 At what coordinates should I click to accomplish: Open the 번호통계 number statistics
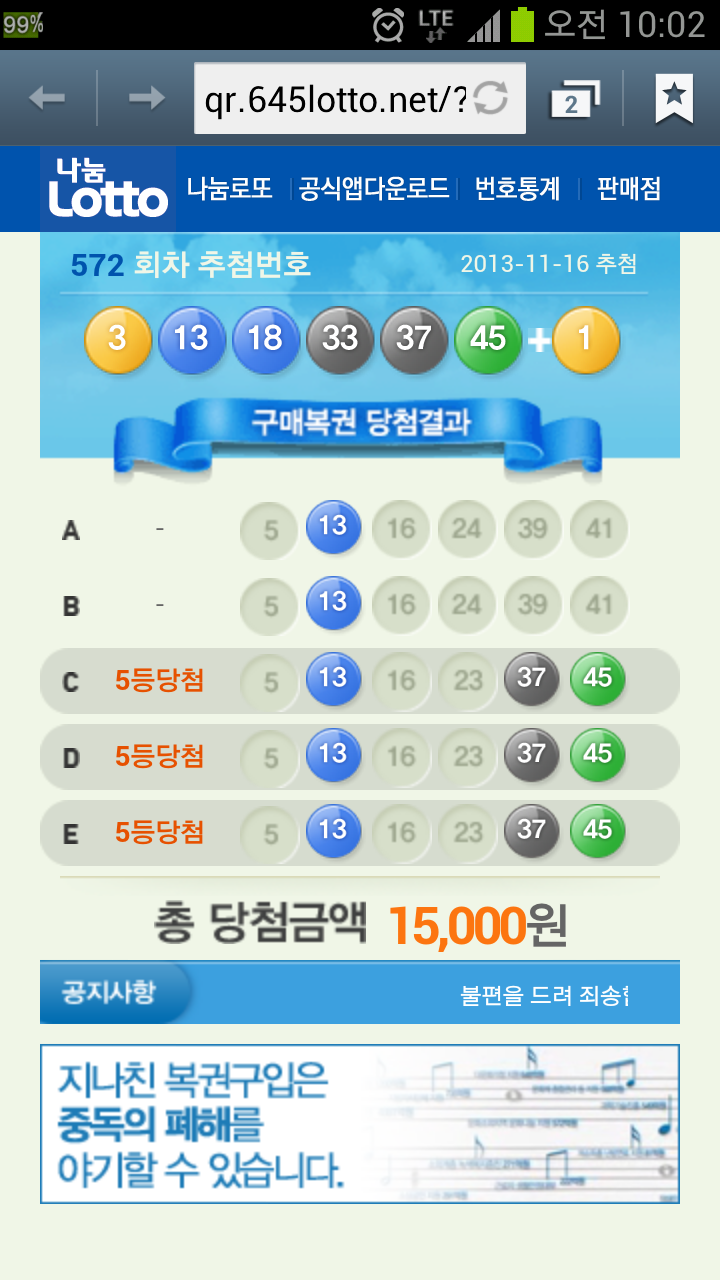point(517,189)
